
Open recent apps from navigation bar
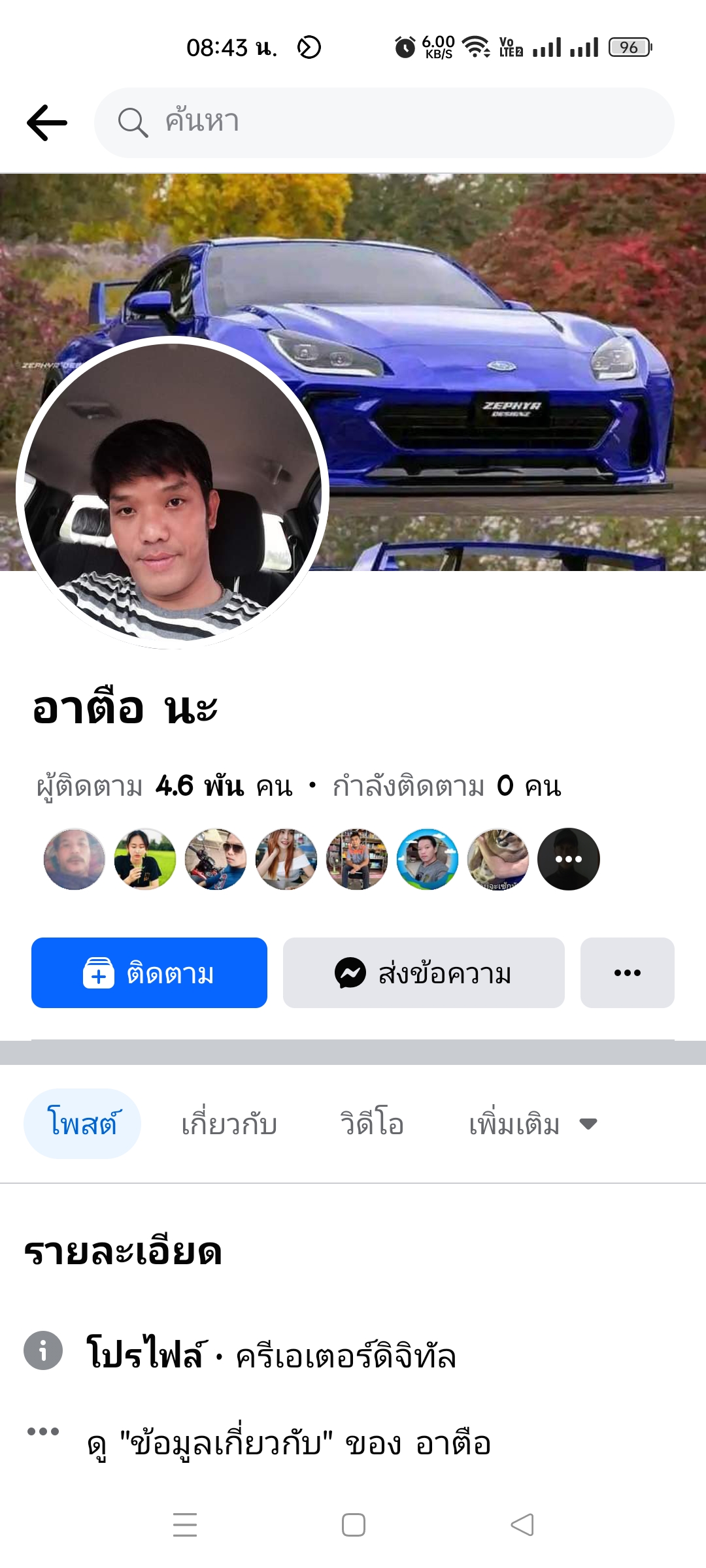click(185, 1525)
